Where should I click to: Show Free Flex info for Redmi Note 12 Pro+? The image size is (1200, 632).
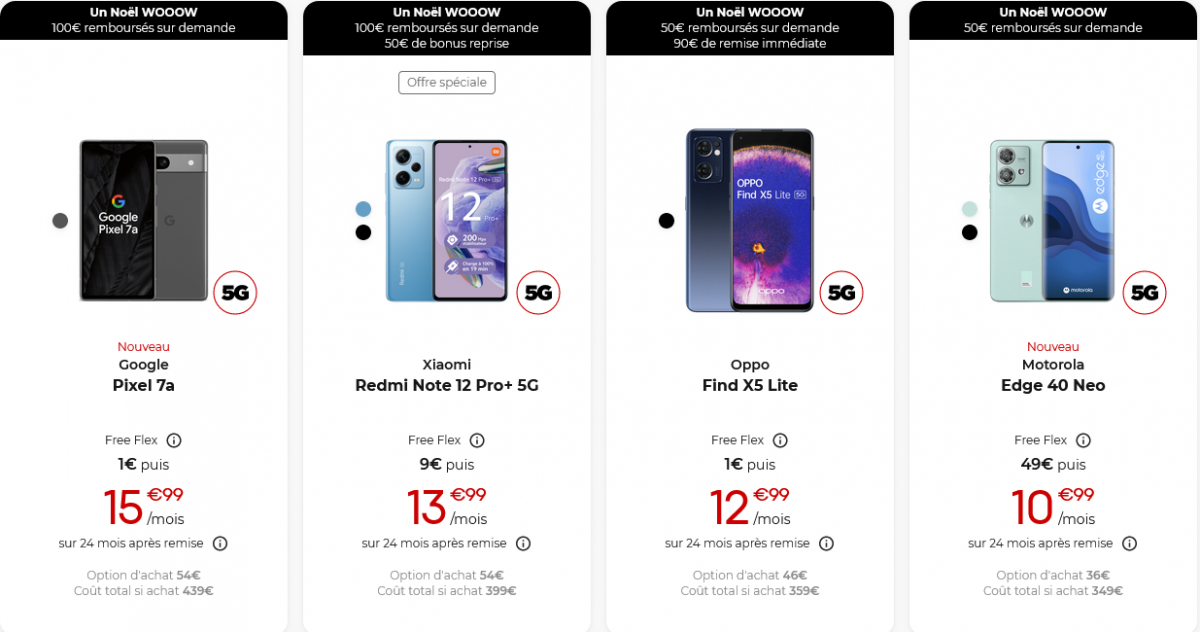(477, 440)
